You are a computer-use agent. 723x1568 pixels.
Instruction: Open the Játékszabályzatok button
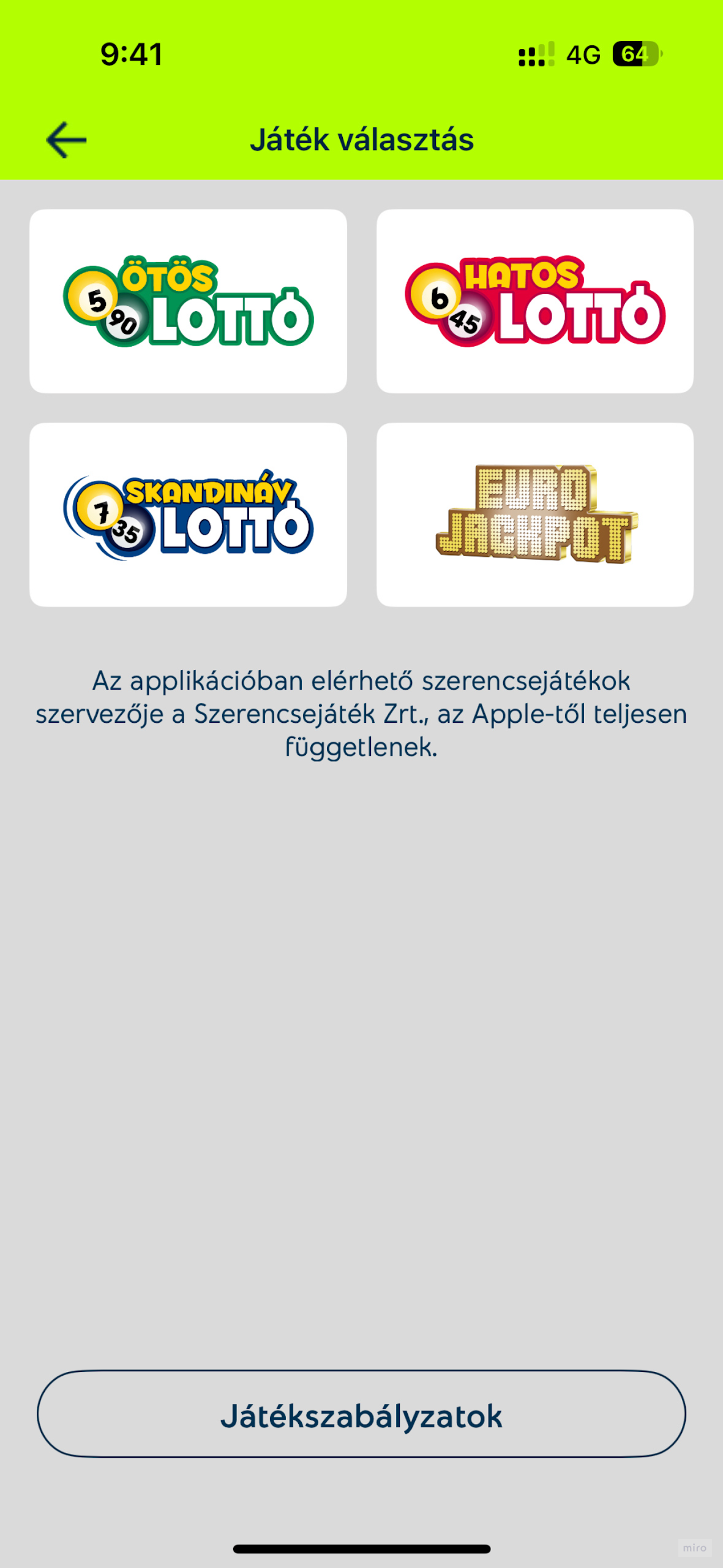click(361, 1414)
